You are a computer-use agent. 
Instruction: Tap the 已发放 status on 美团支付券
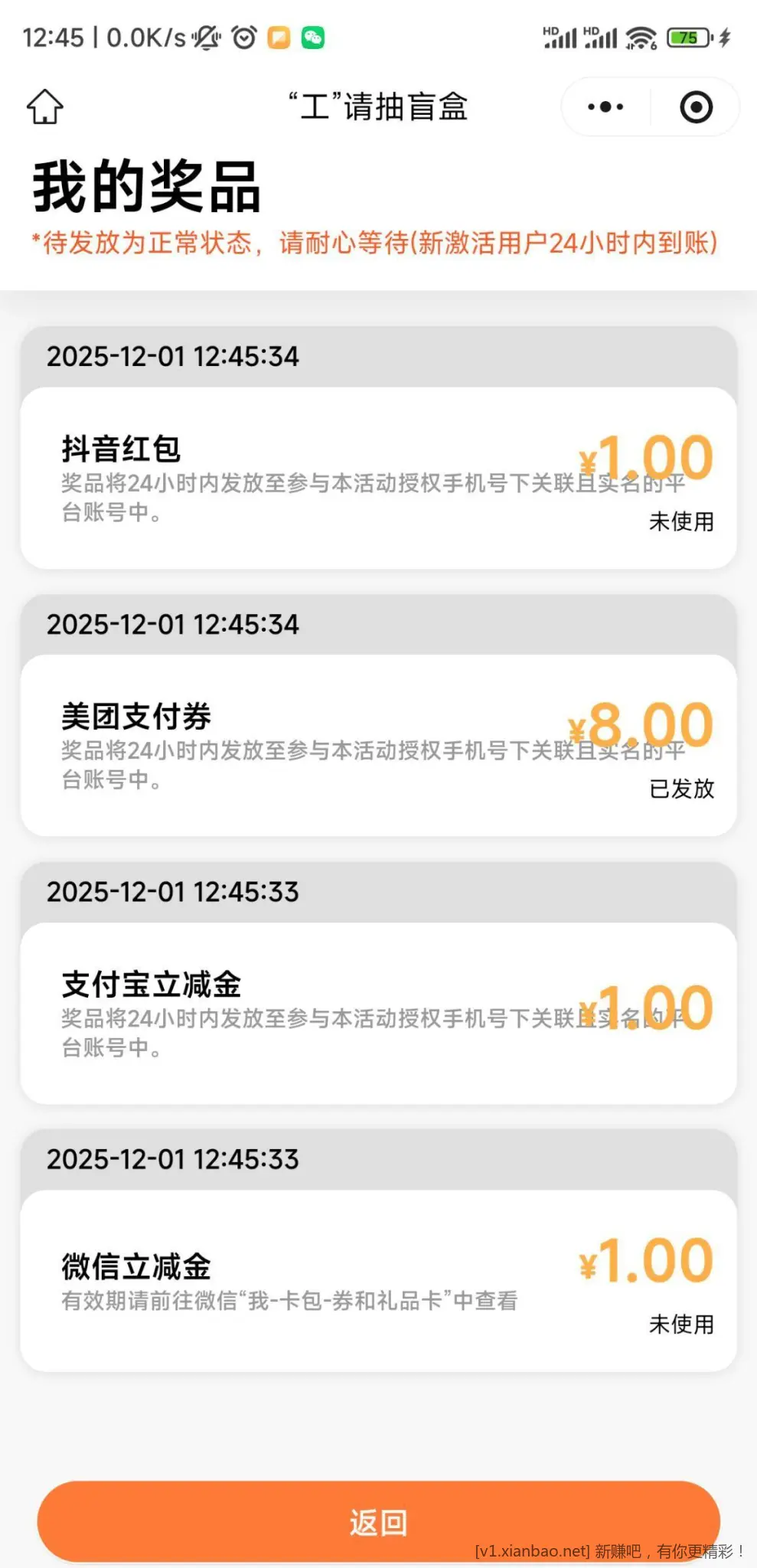(x=681, y=789)
